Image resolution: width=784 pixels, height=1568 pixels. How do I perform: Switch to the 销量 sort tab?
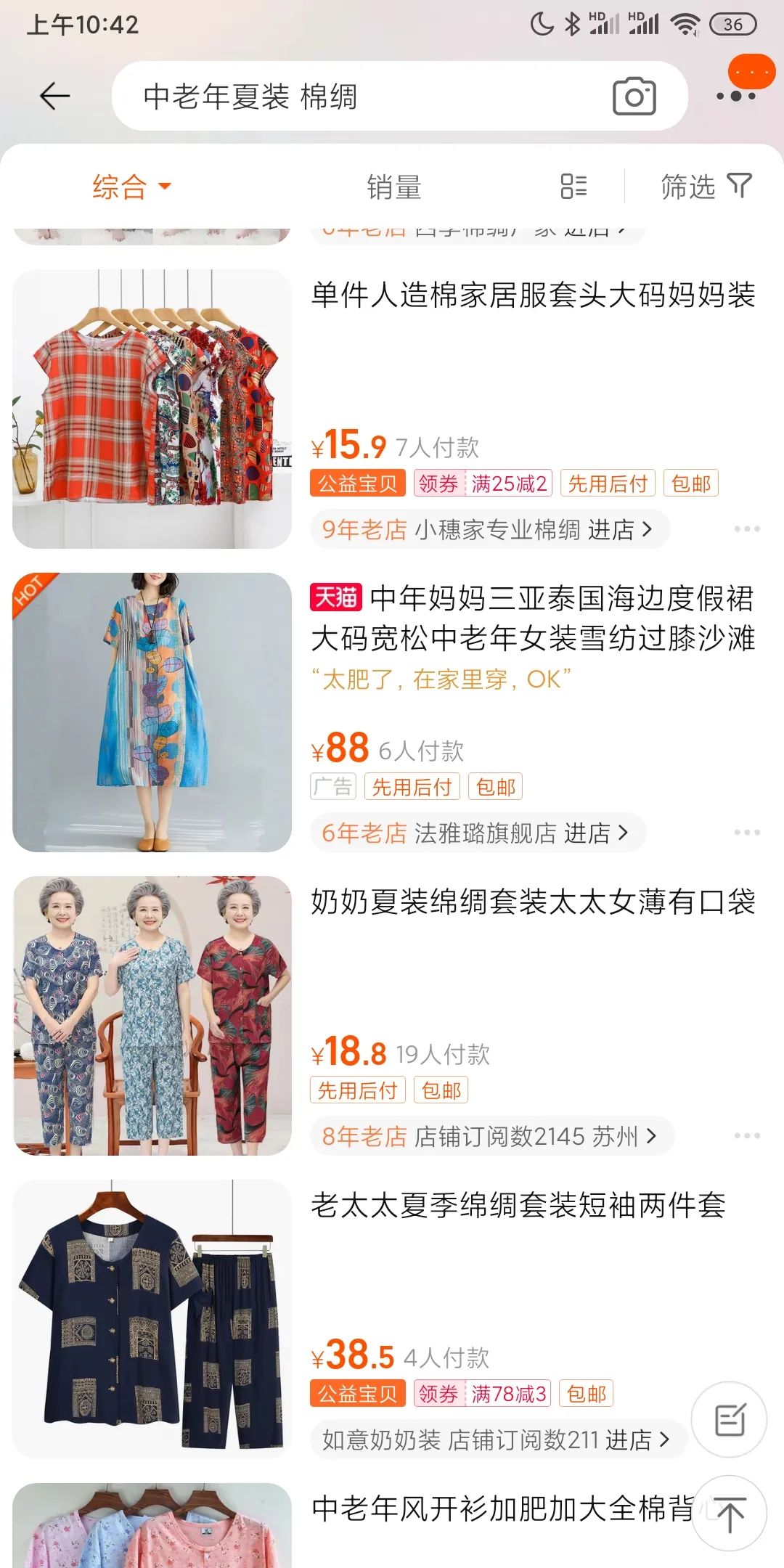pyautogui.click(x=396, y=187)
